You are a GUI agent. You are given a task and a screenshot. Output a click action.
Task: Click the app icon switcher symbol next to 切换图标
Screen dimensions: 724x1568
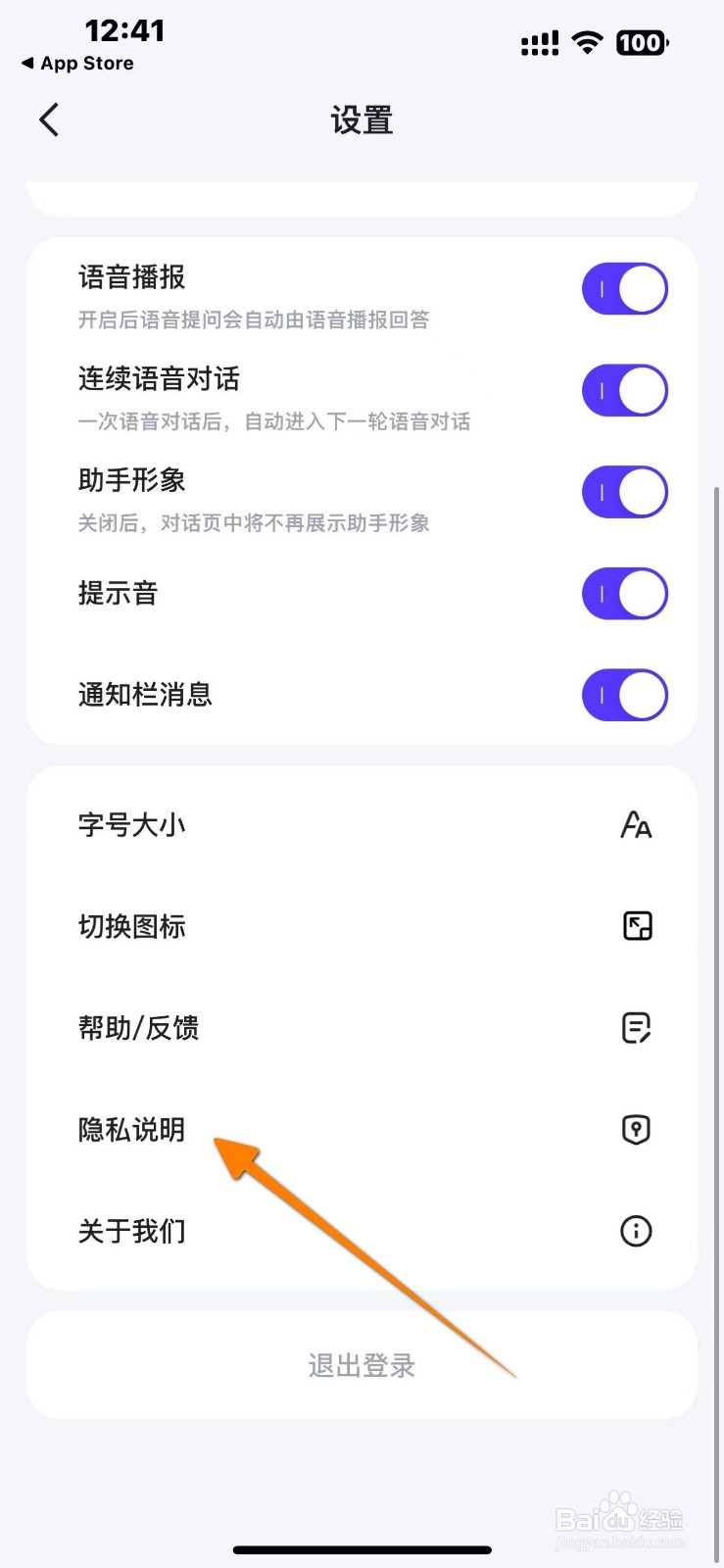tap(636, 926)
